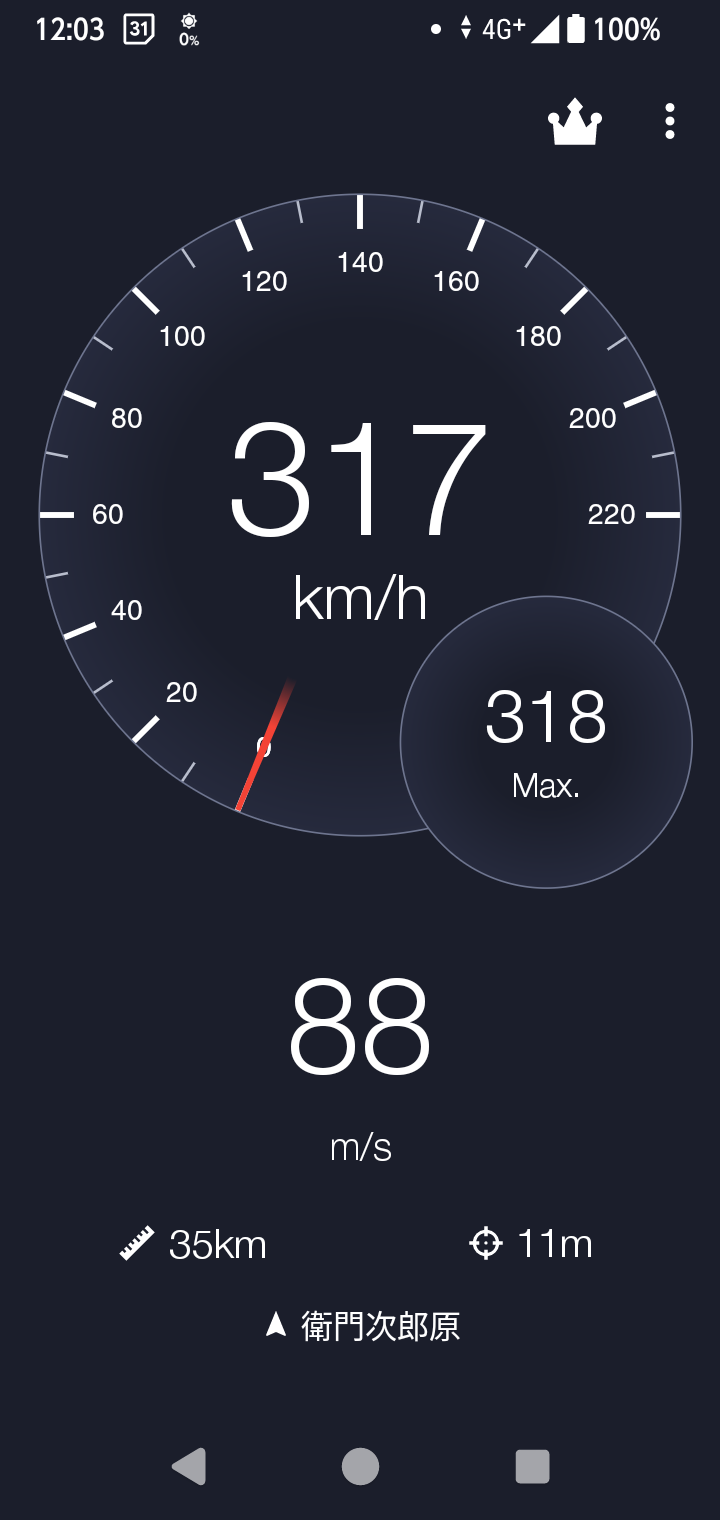Tap the 318 Max. speed circle

546,742
